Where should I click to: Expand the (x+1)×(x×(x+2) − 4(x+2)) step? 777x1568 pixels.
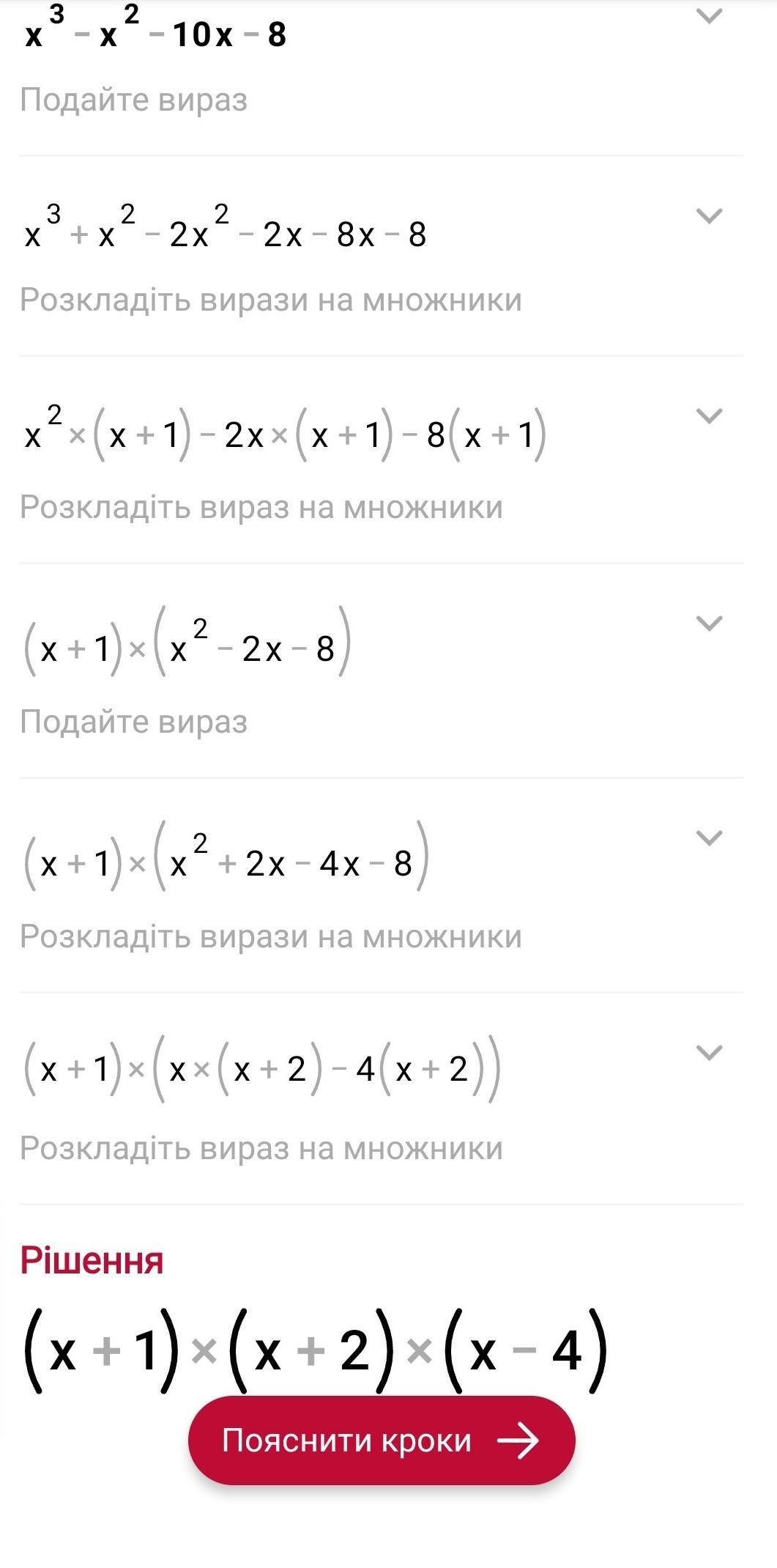[709, 1053]
